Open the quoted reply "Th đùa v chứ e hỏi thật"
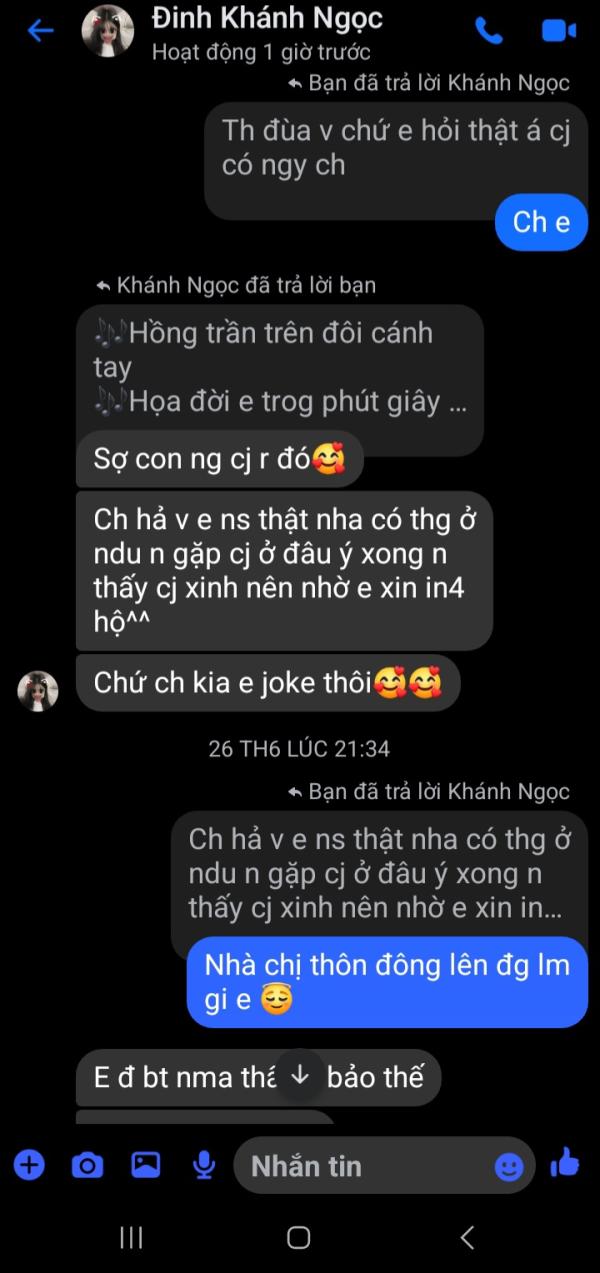 (x=396, y=150)
